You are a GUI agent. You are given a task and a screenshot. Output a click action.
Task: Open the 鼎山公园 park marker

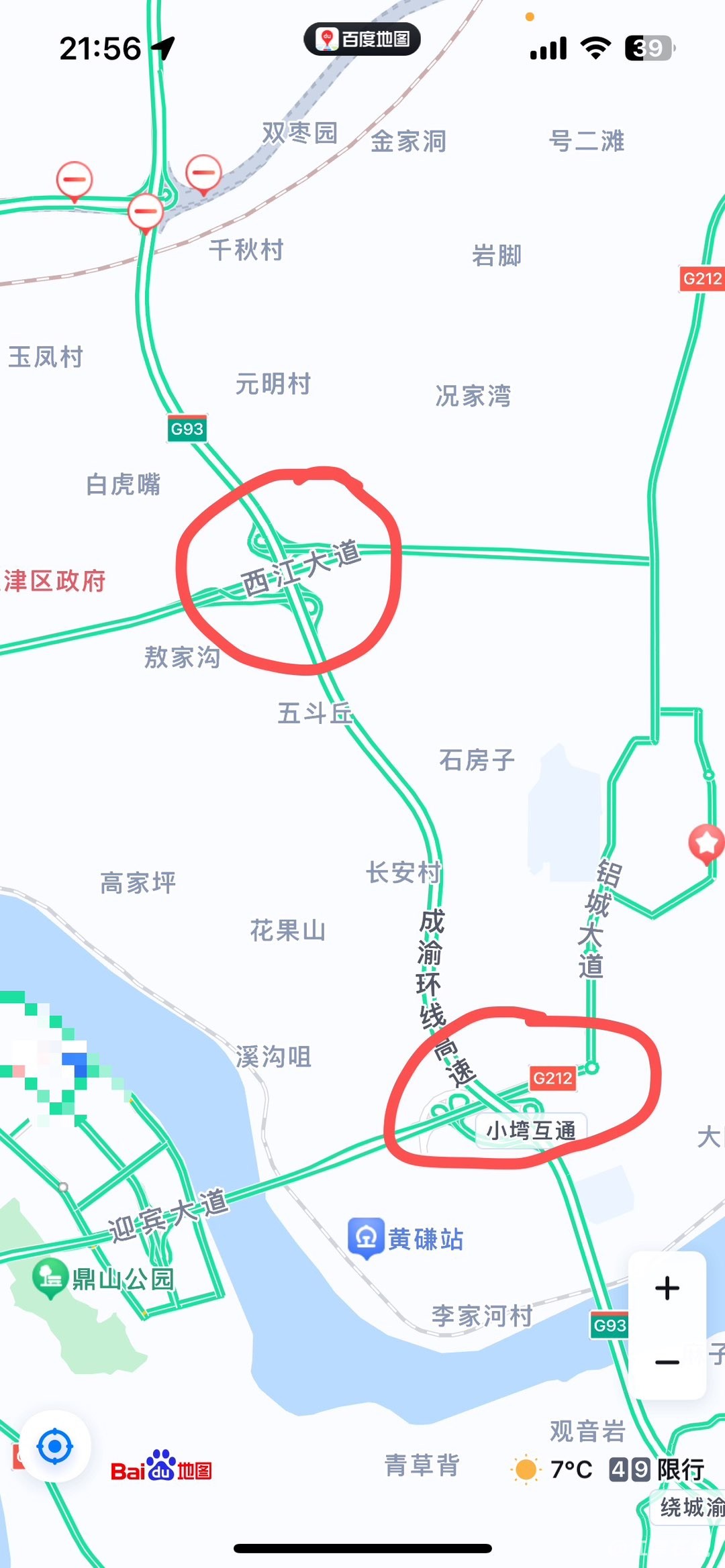(x=50, y=1277)
